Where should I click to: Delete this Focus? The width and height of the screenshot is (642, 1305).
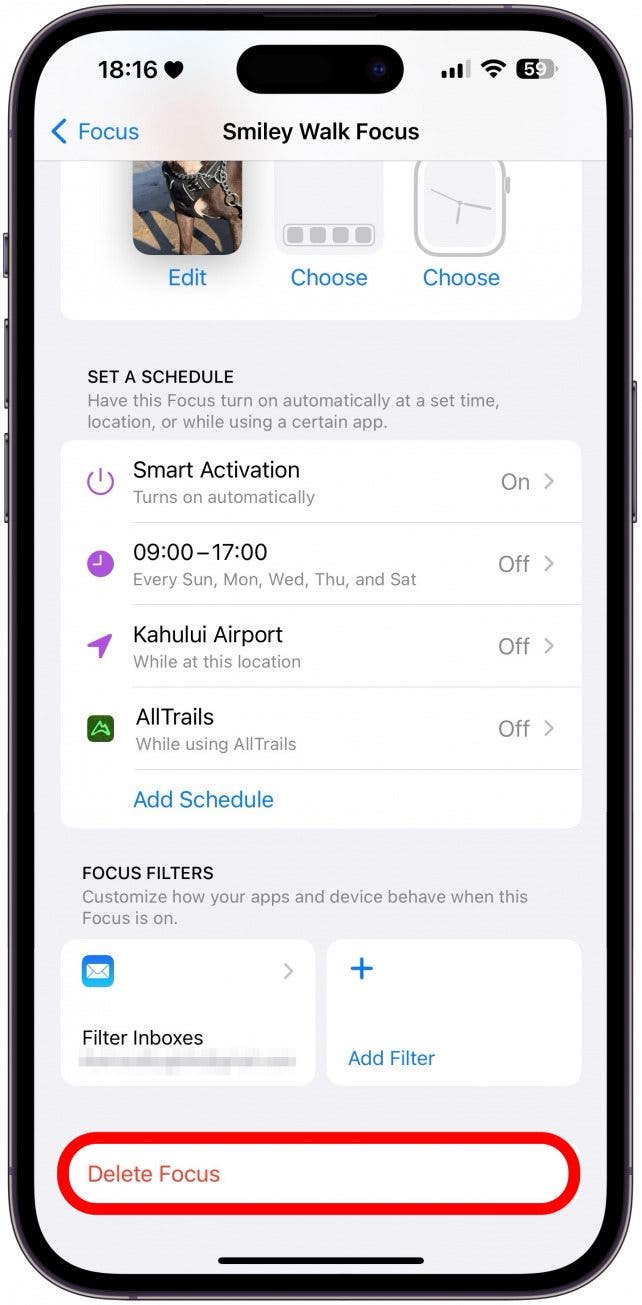(154, 1174)
